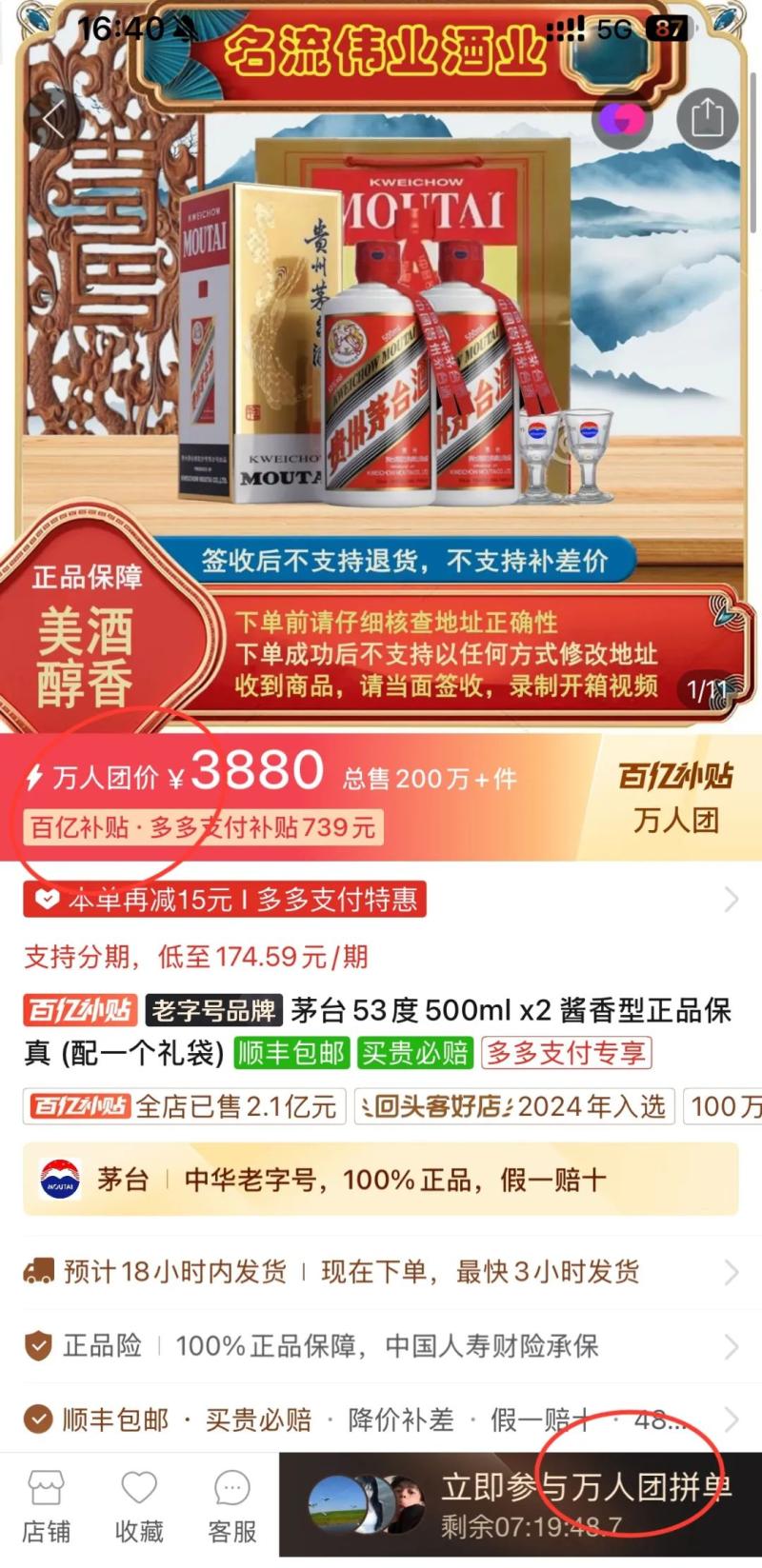Tap the 全店已售2.1亿元 tag

(185, 1106)
